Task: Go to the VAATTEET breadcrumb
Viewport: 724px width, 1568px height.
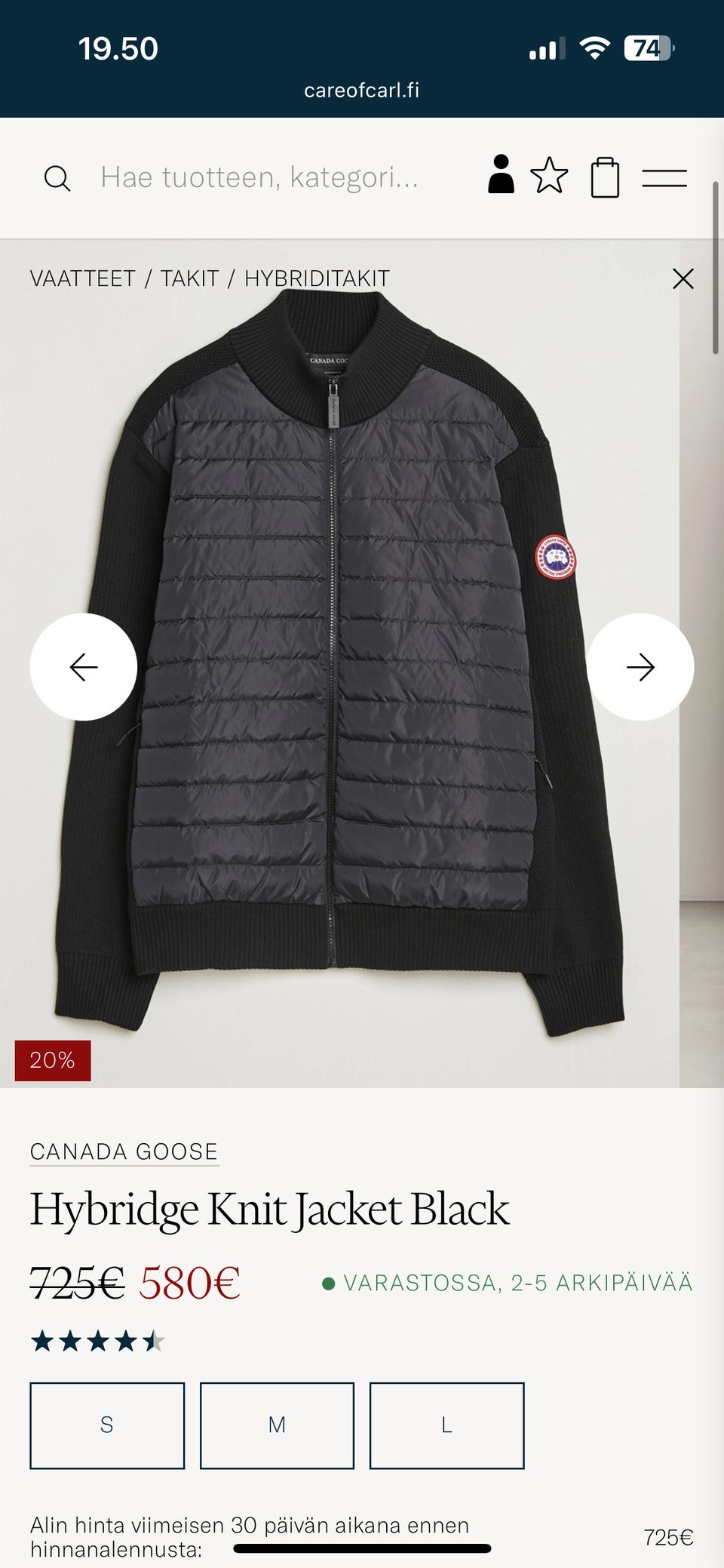Action: point(82,278)
